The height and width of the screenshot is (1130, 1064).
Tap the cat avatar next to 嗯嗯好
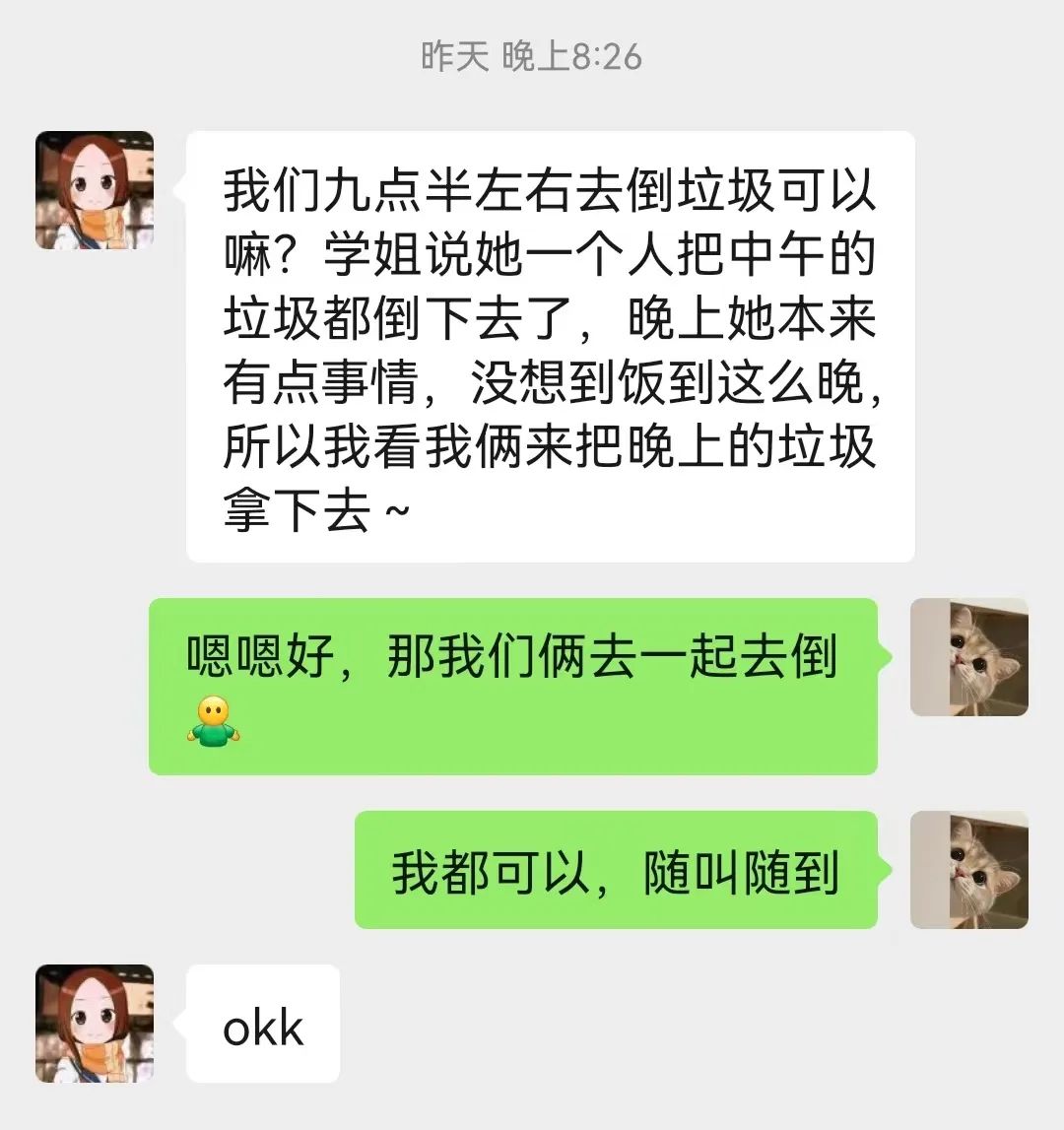[968, 657]
